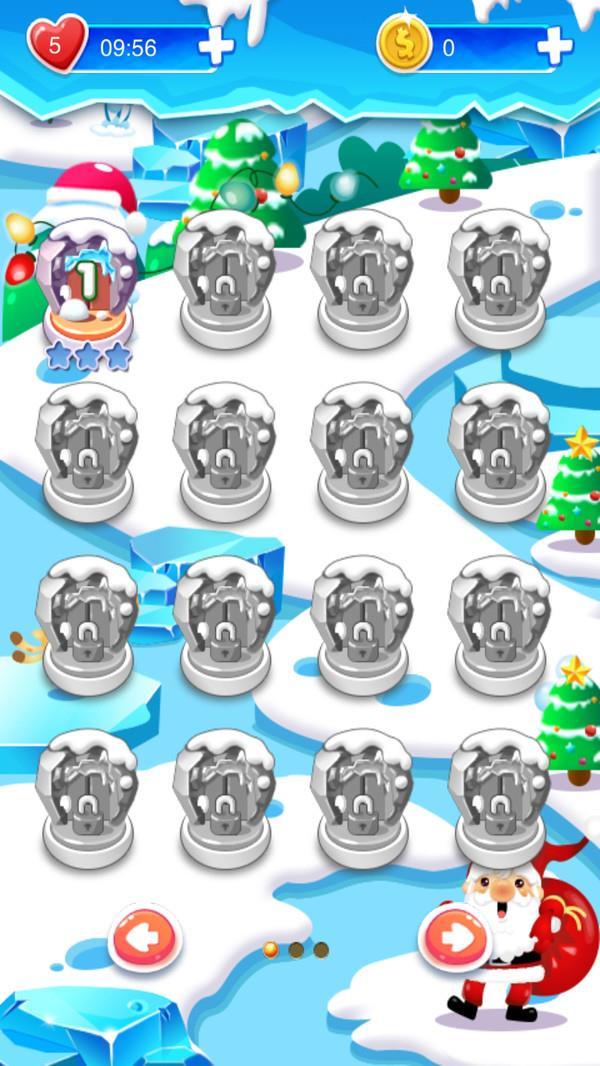
Task: Go to next level page arrow
Action: coord(453,938)
